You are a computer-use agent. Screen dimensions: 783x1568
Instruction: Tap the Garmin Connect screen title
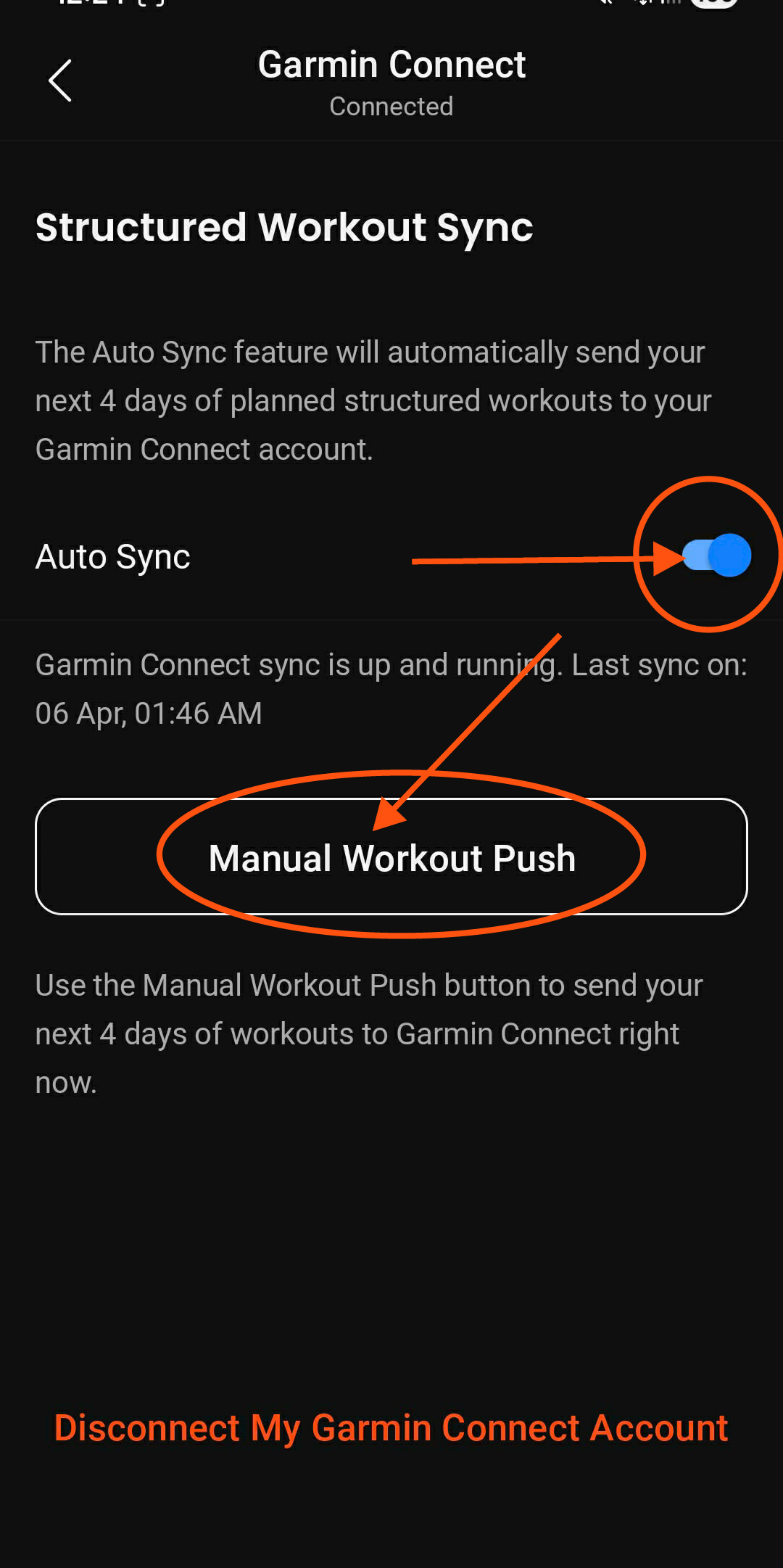[x=391, y=64]
